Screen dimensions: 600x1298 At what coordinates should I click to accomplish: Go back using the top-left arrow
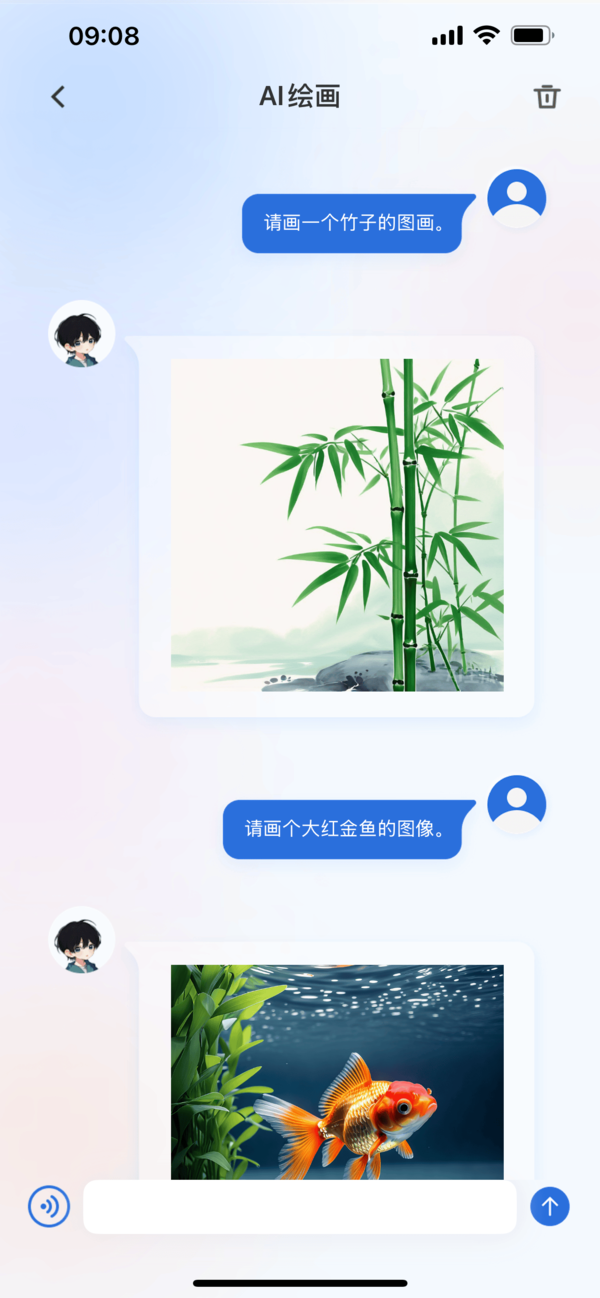(58, 97)
